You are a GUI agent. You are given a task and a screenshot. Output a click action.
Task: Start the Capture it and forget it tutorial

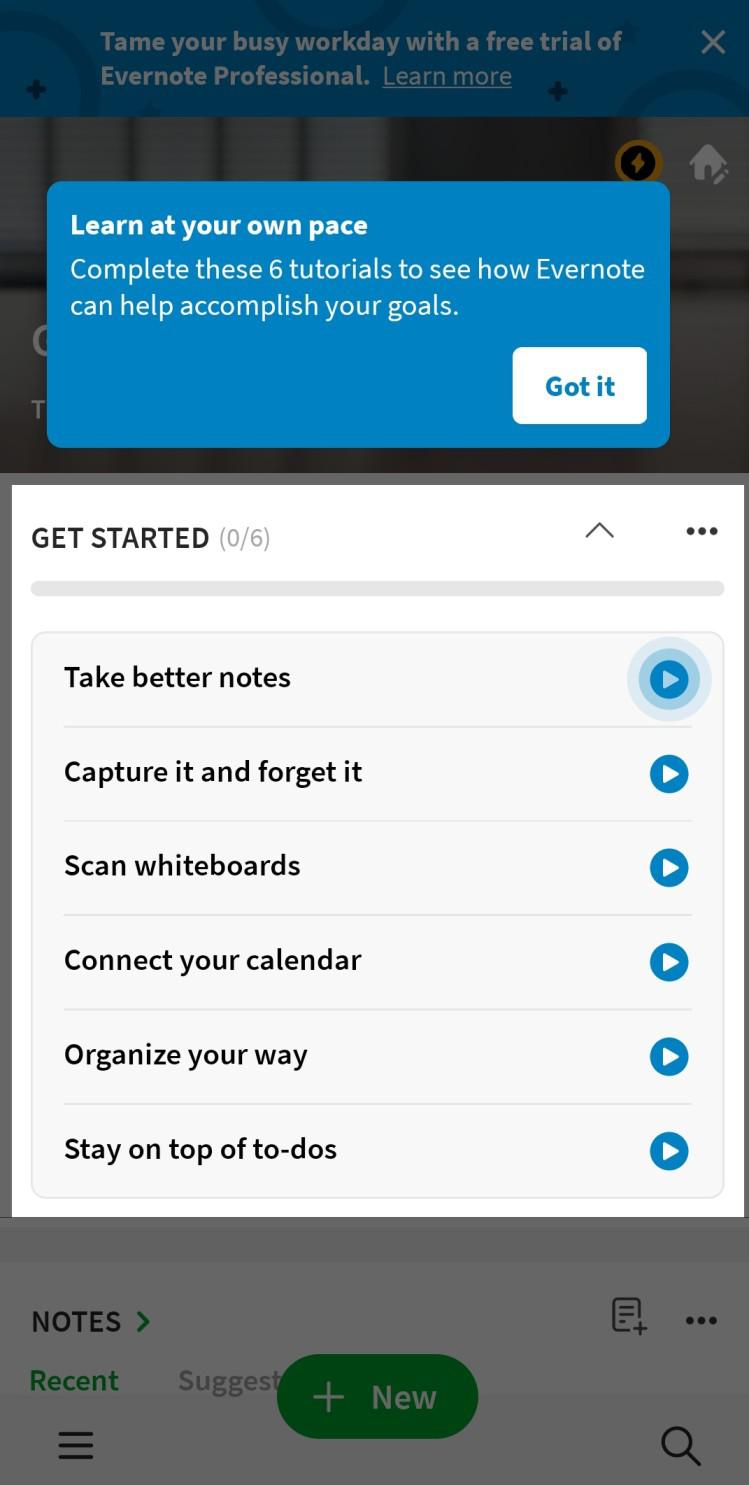[668, 774]
